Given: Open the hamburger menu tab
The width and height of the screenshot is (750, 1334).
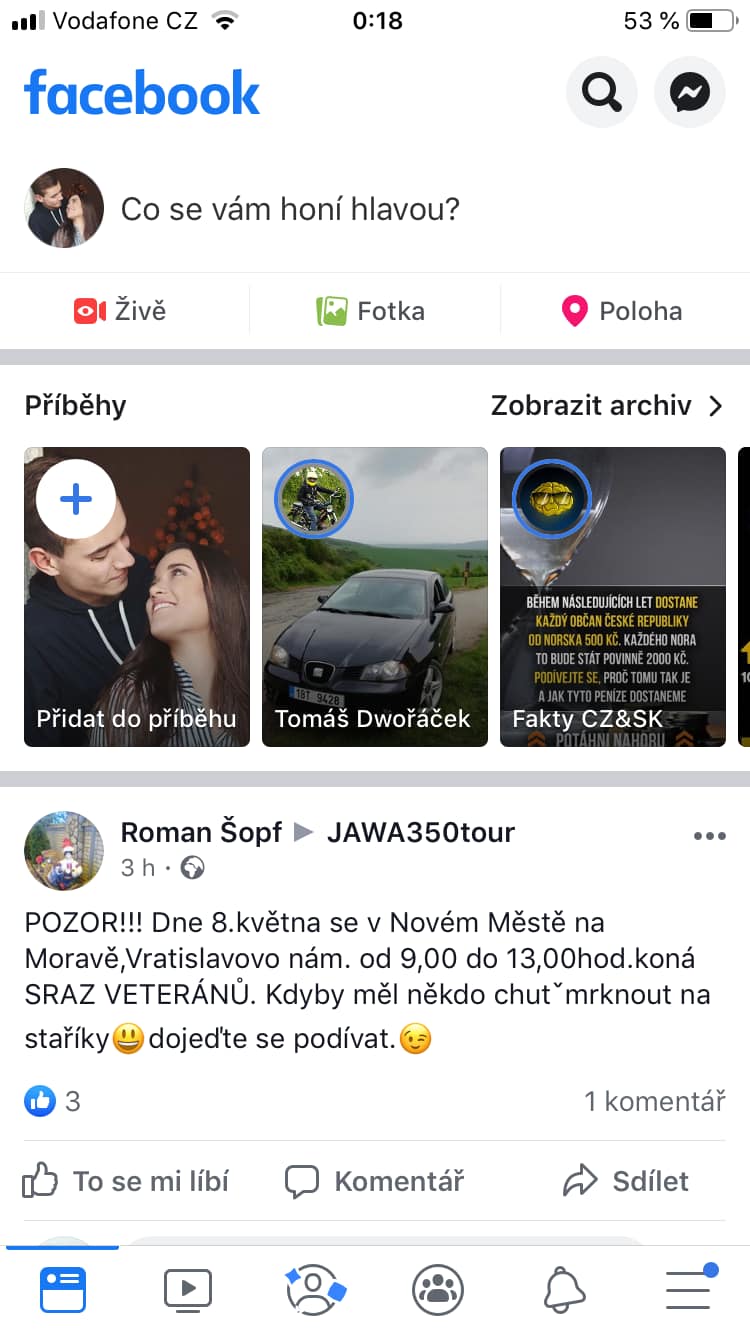Looking at the screenshot, I should coord(689,1289).
